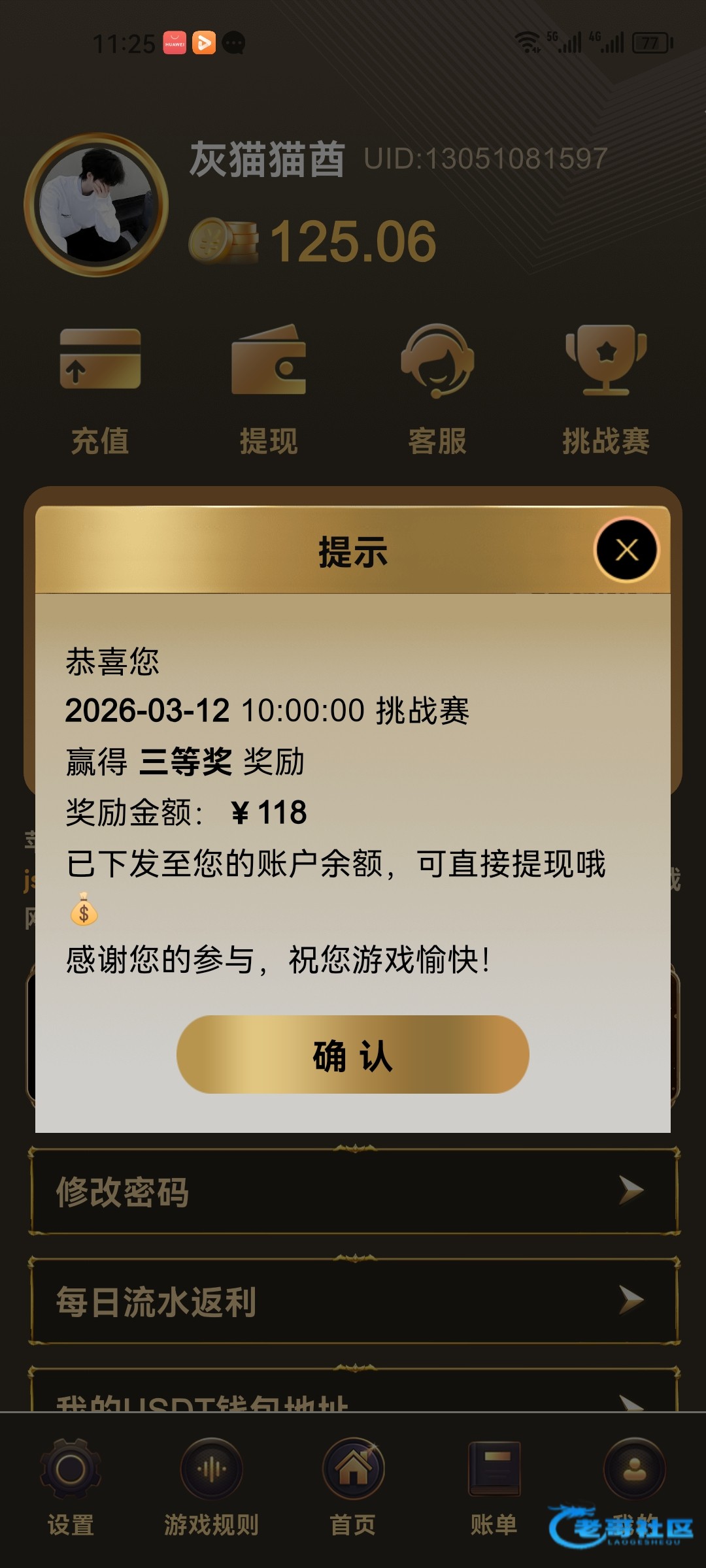Viewport: 706px width, 1568px height.
Task: Contact 客服 customer service
Action: point(437,391)
